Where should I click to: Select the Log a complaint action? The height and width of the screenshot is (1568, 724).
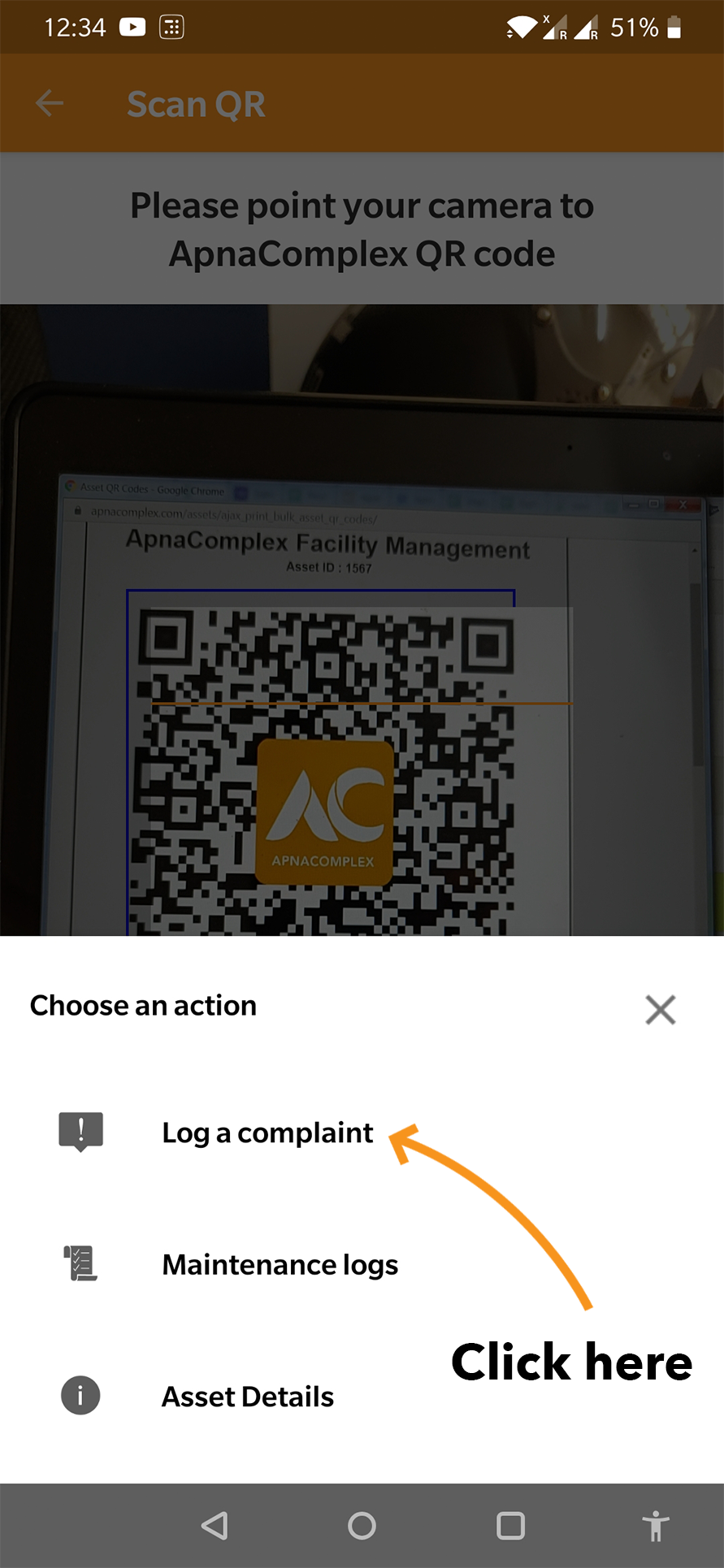tap(267, 1133)
